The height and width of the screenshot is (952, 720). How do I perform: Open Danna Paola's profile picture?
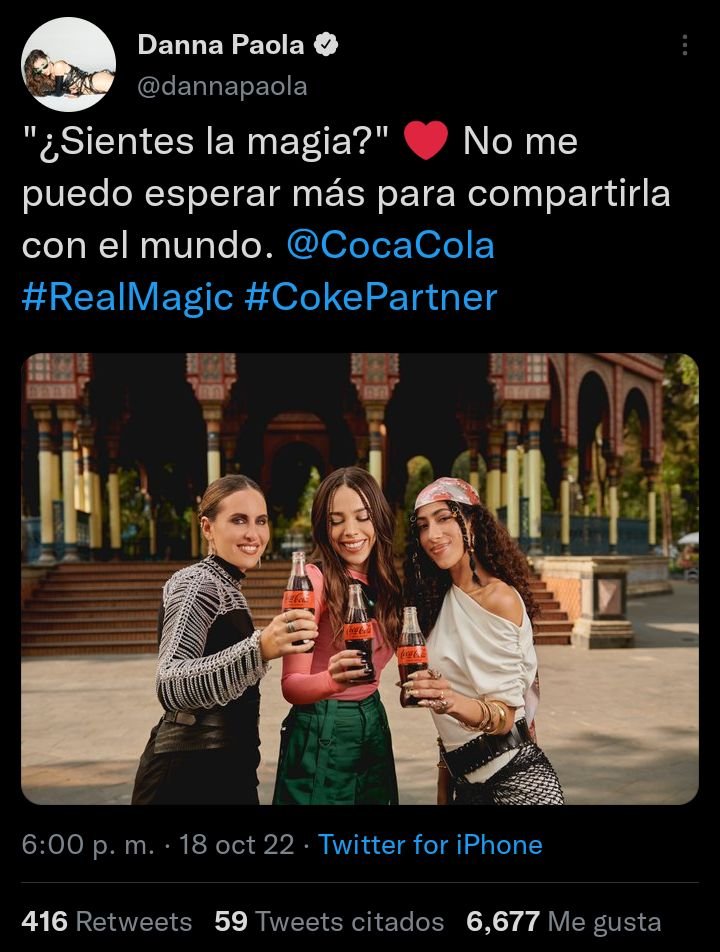[x=69, y=64]
